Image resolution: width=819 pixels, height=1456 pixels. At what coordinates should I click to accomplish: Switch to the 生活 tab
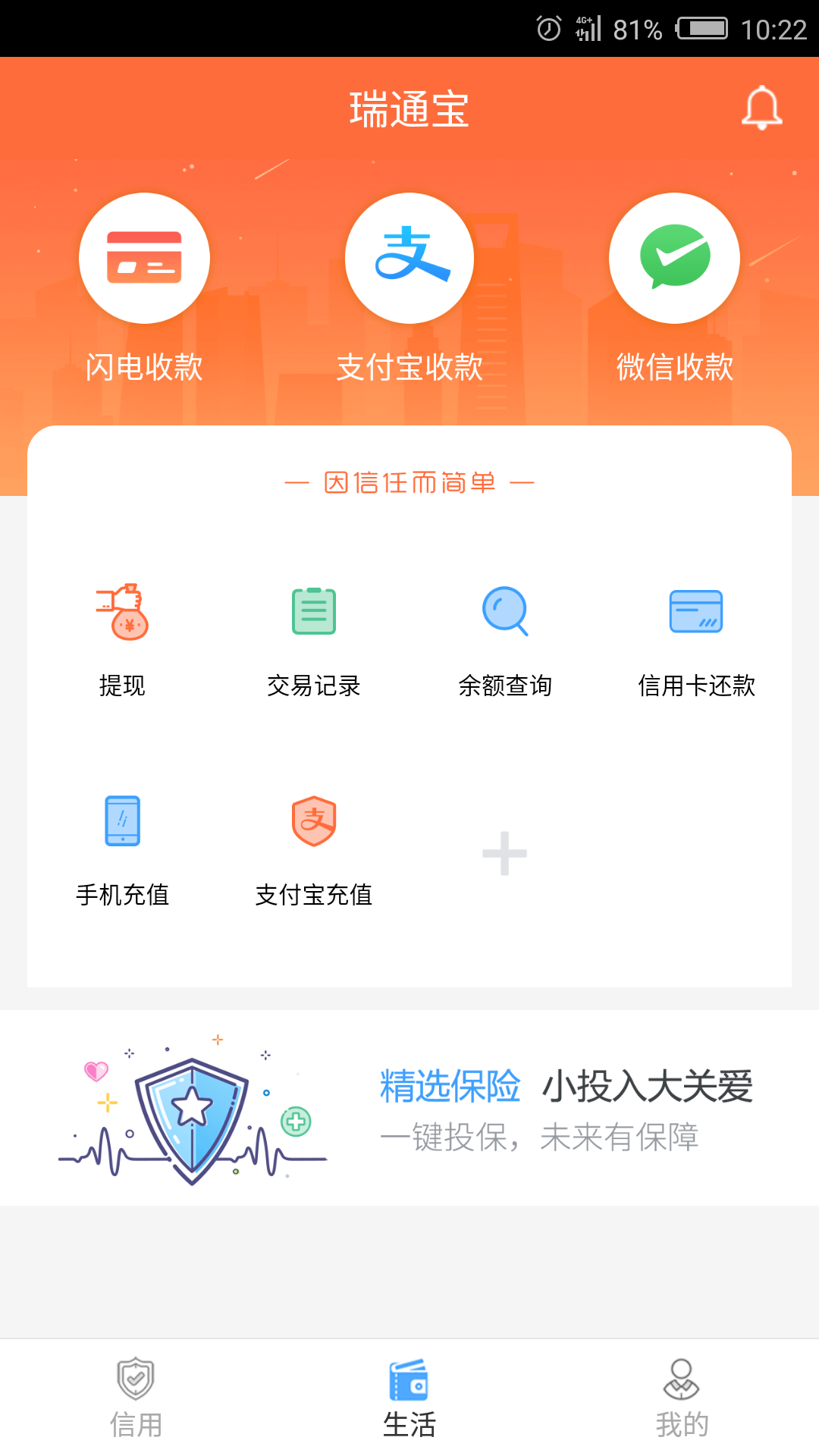pyautogui.click(x=409, y=1398)
